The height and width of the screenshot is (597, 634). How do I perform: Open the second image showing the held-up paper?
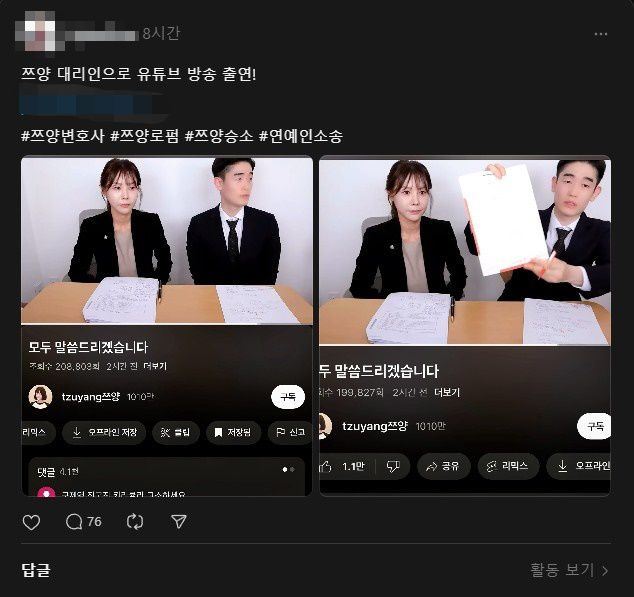tap(464, 325)
